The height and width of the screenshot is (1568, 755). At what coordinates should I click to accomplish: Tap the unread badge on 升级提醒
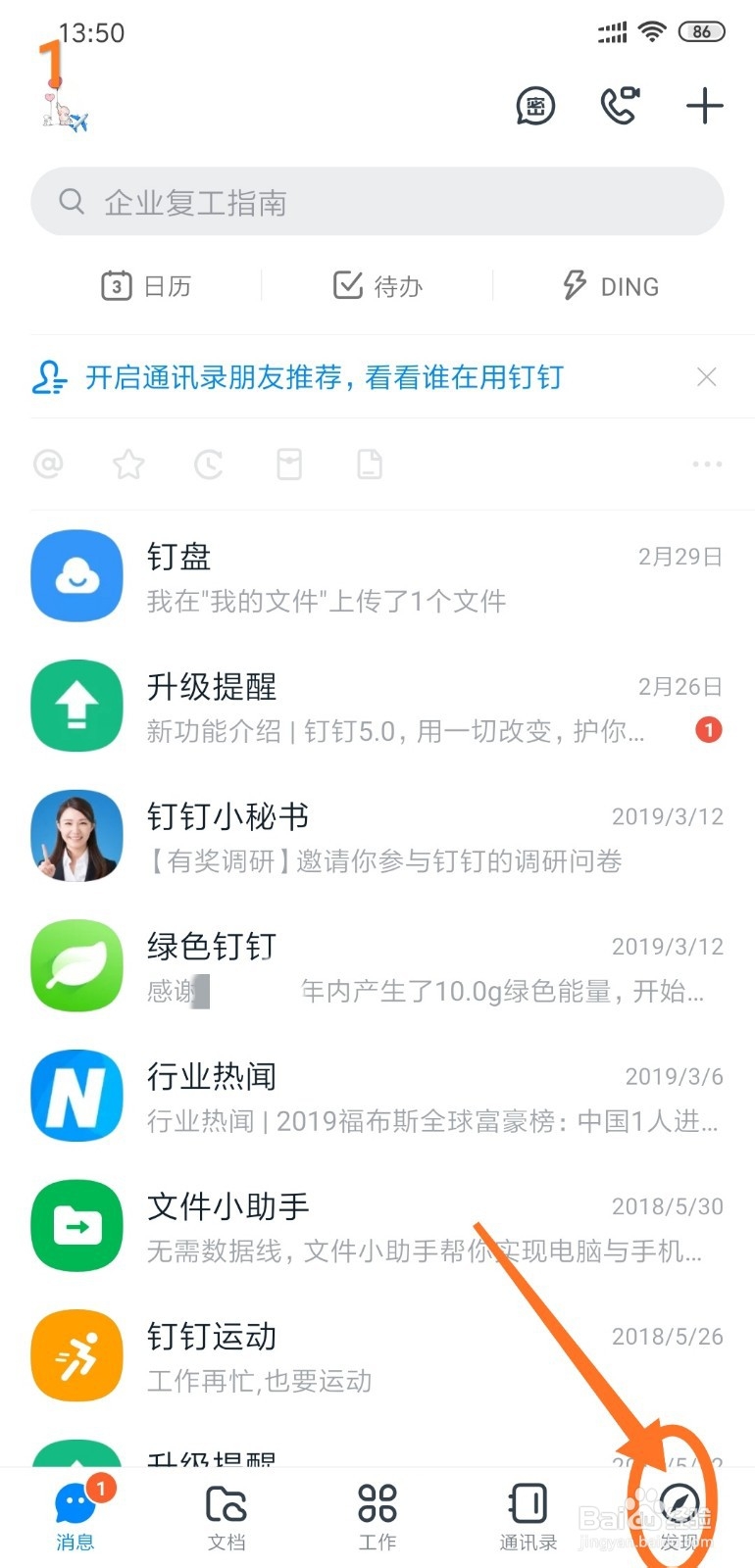(x=707, y=729)
